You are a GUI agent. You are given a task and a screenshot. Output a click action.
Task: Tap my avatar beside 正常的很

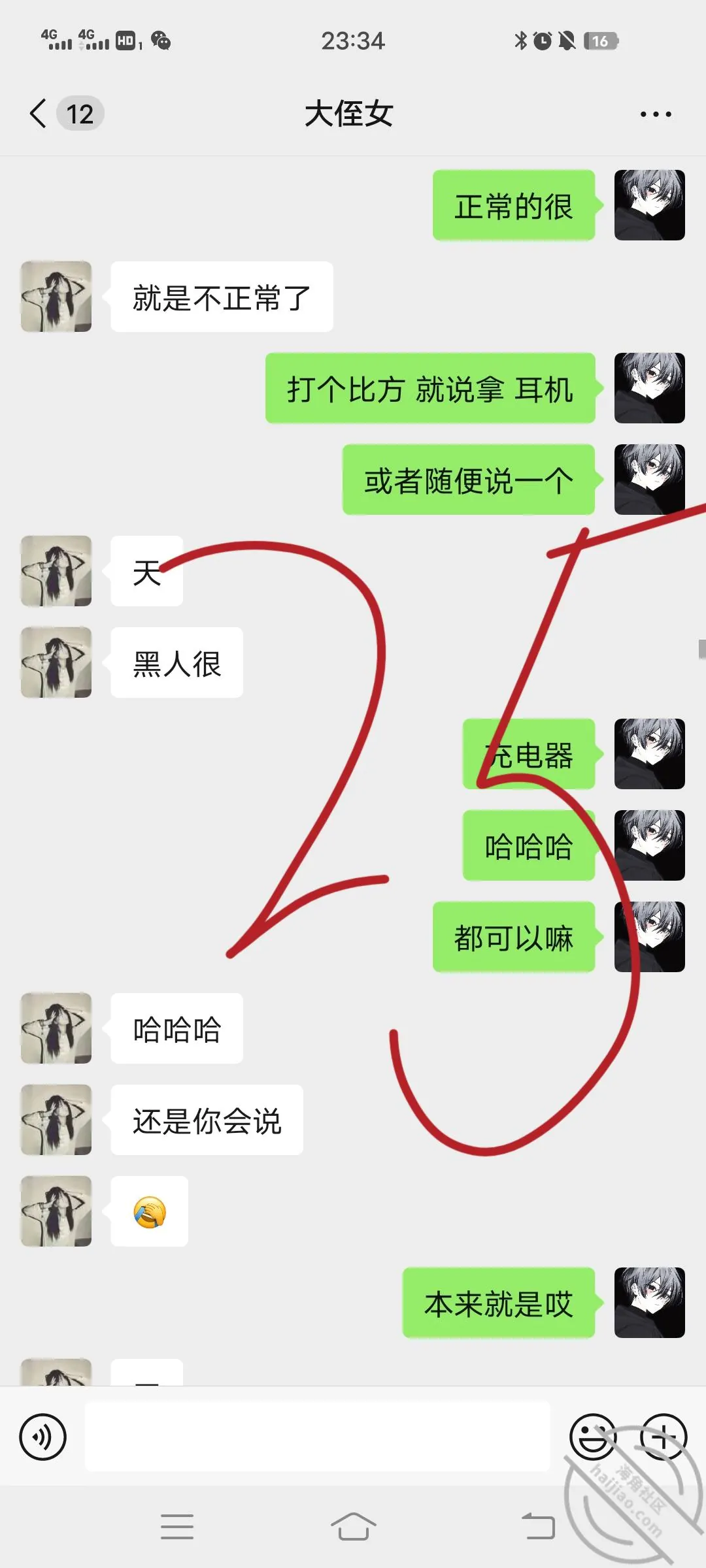point(650,205)
